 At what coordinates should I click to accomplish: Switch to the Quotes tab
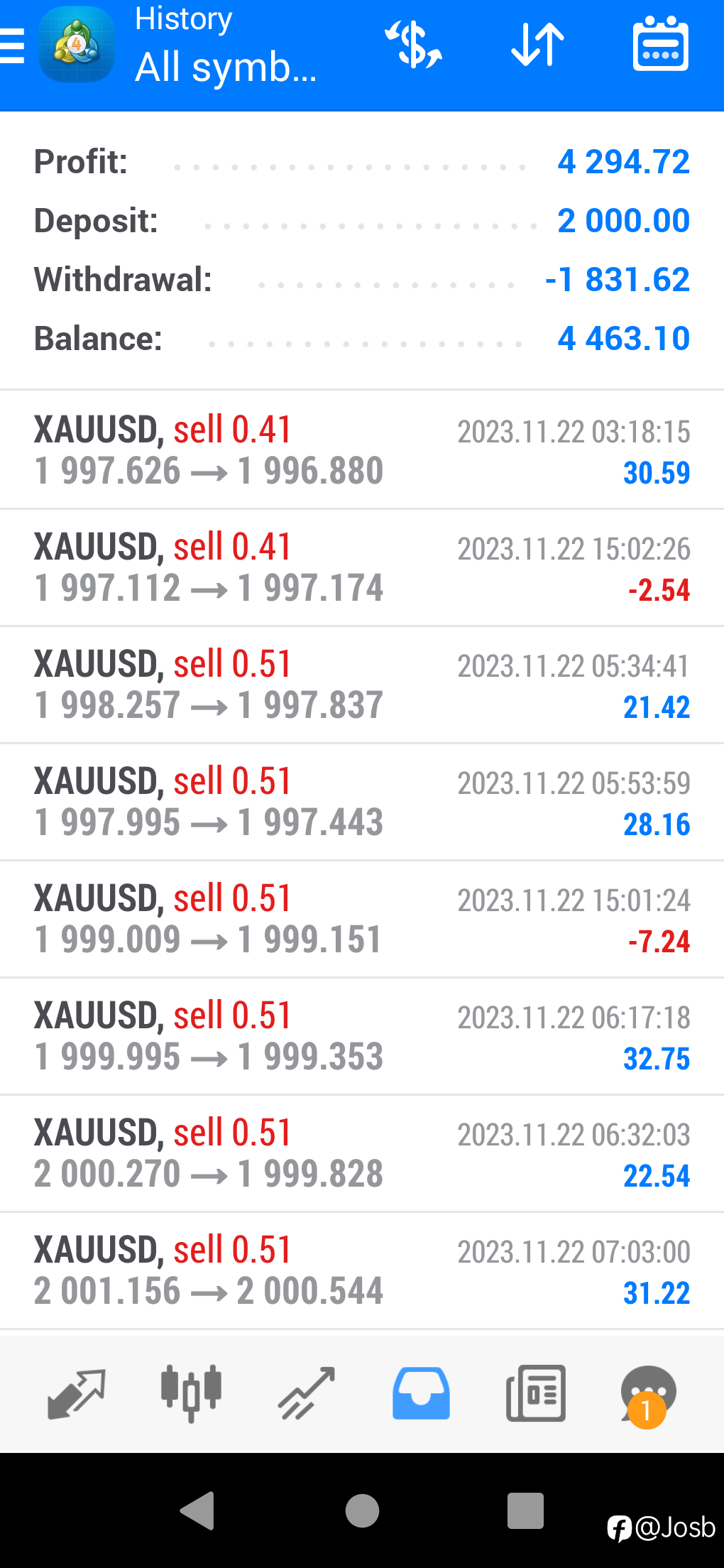(77, 1394)
